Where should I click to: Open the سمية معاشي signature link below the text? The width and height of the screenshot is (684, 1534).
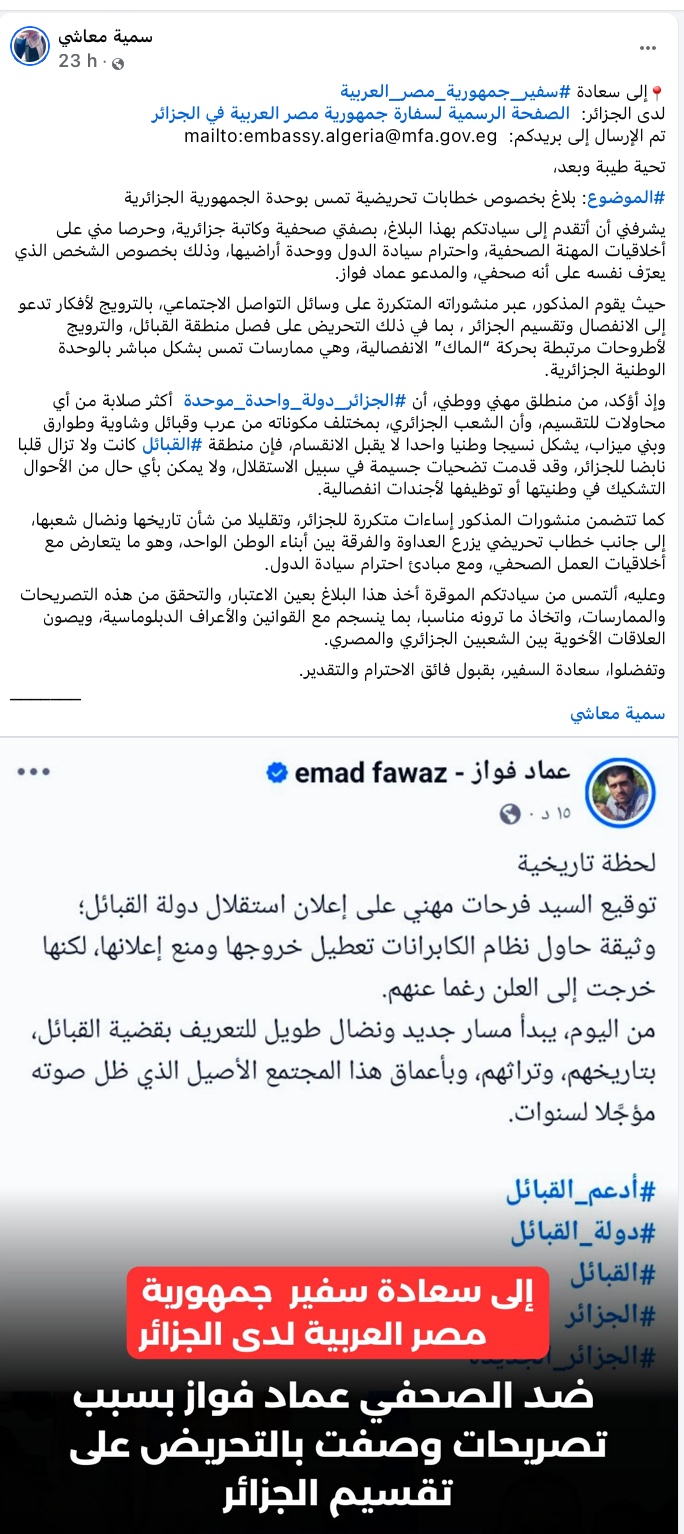pos(618,714)
